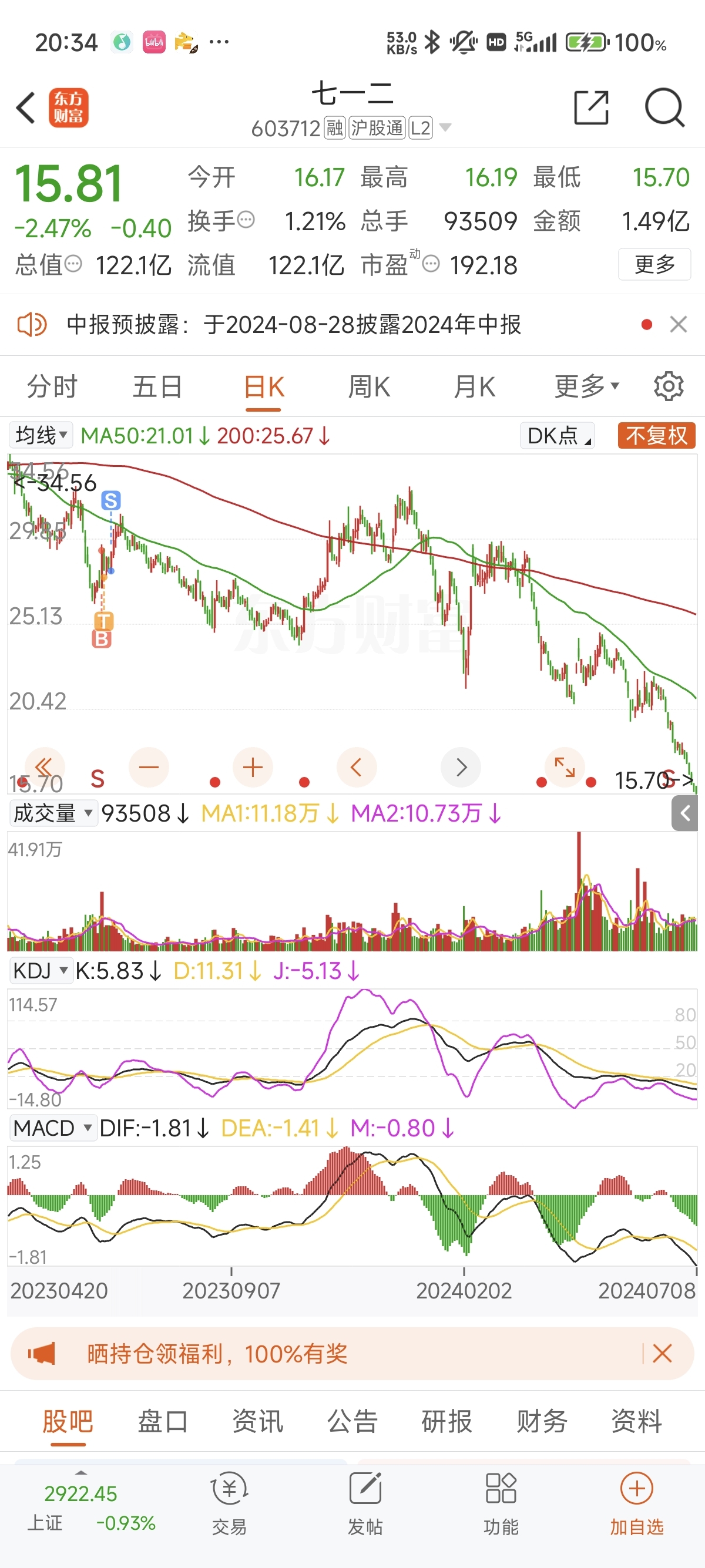
Task: Share this stock page
Action: pyautogui.click(x=591, y=107)
